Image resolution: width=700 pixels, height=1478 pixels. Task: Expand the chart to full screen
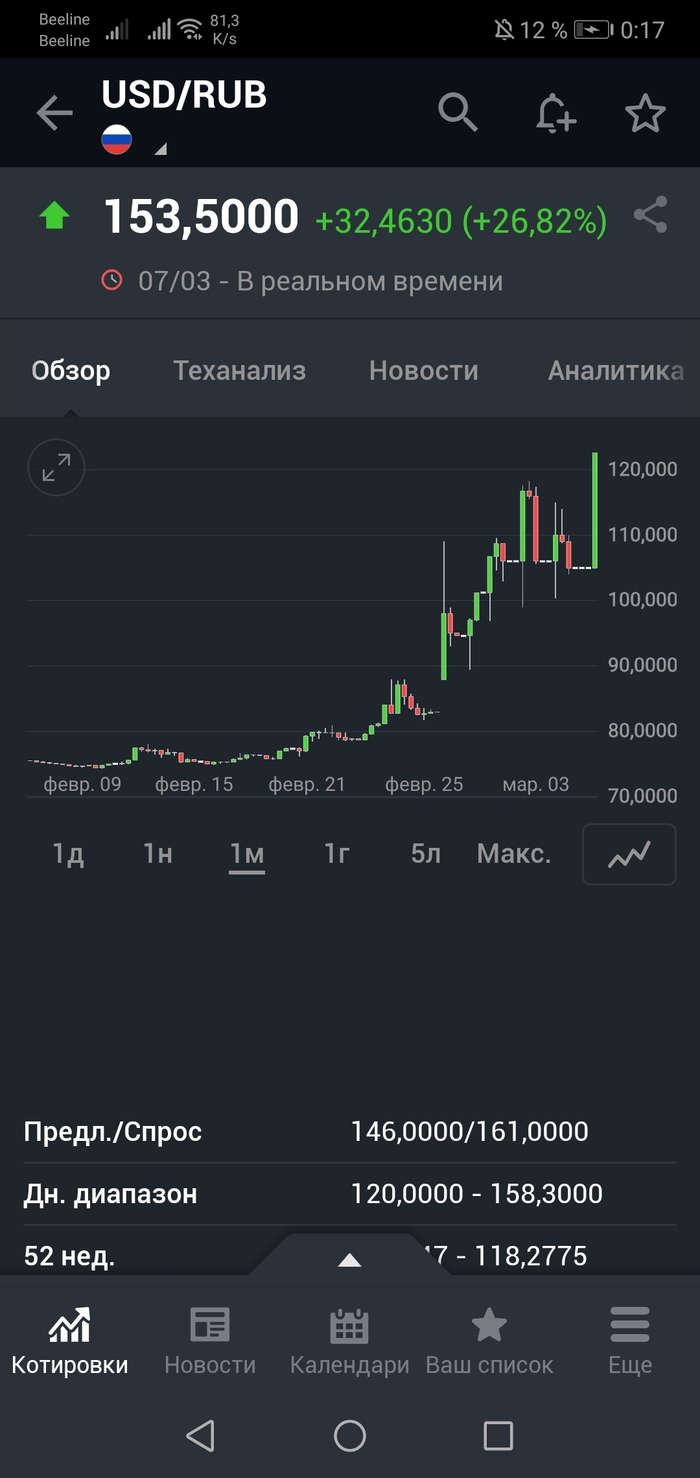(56, 467)
